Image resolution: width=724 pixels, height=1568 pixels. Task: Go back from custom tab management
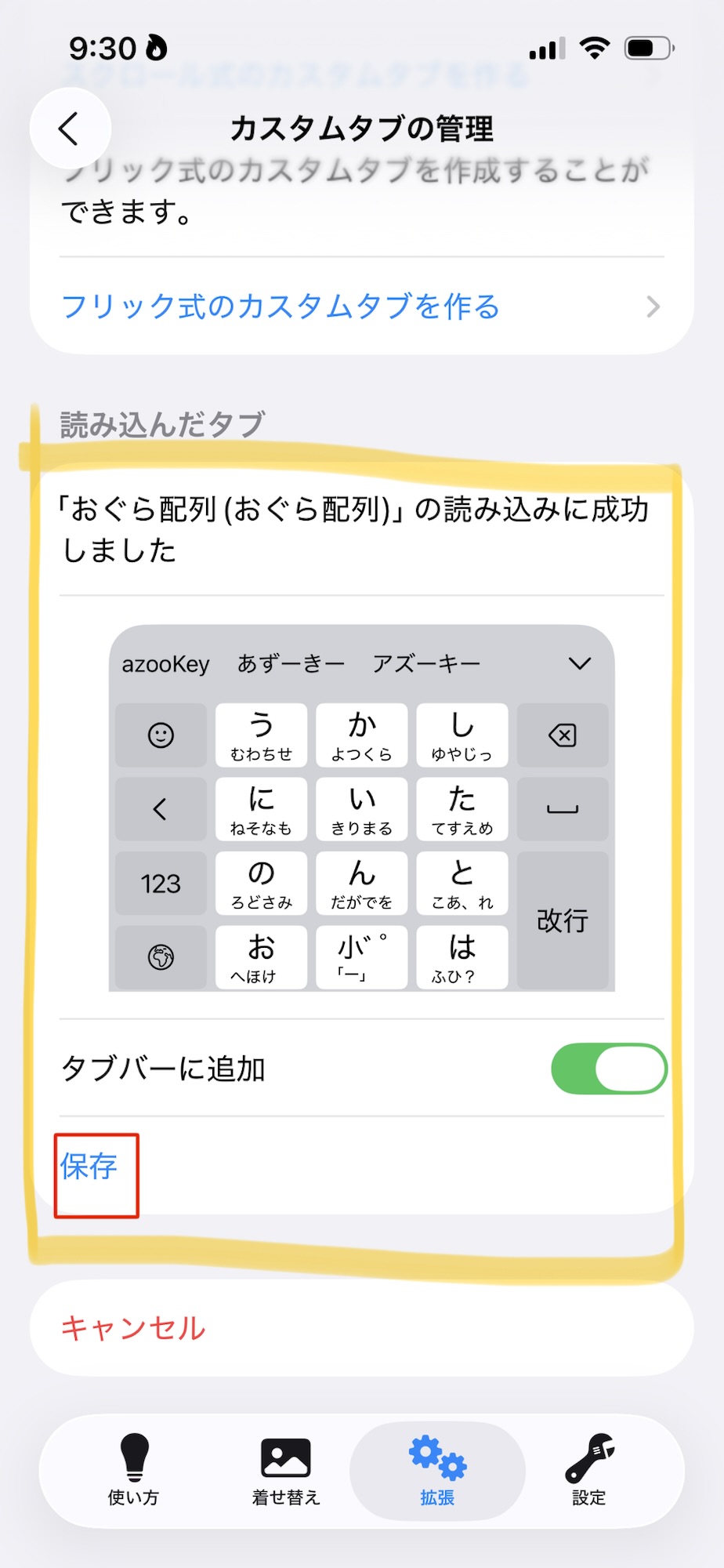70,129
